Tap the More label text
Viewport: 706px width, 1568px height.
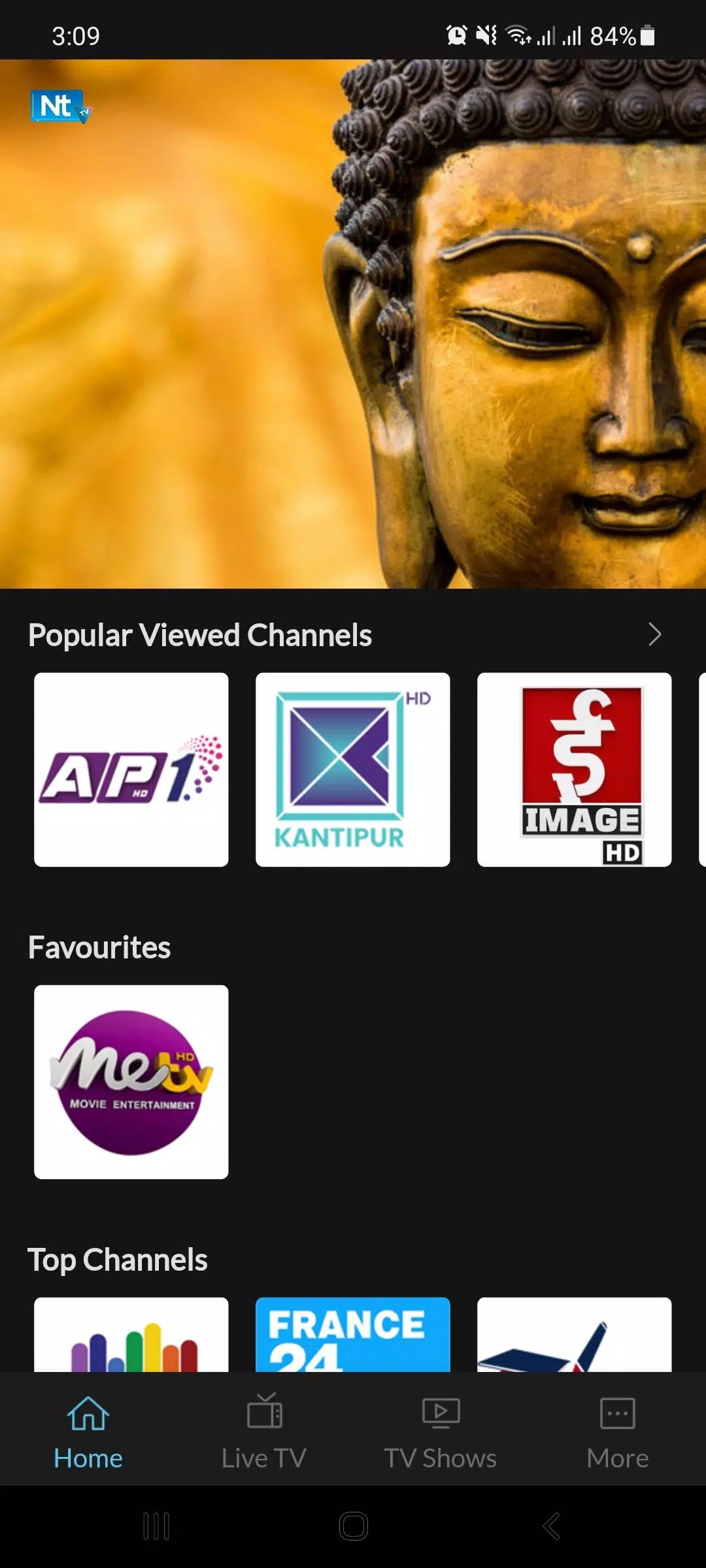pyautogui.click(x=617, y=1457)
